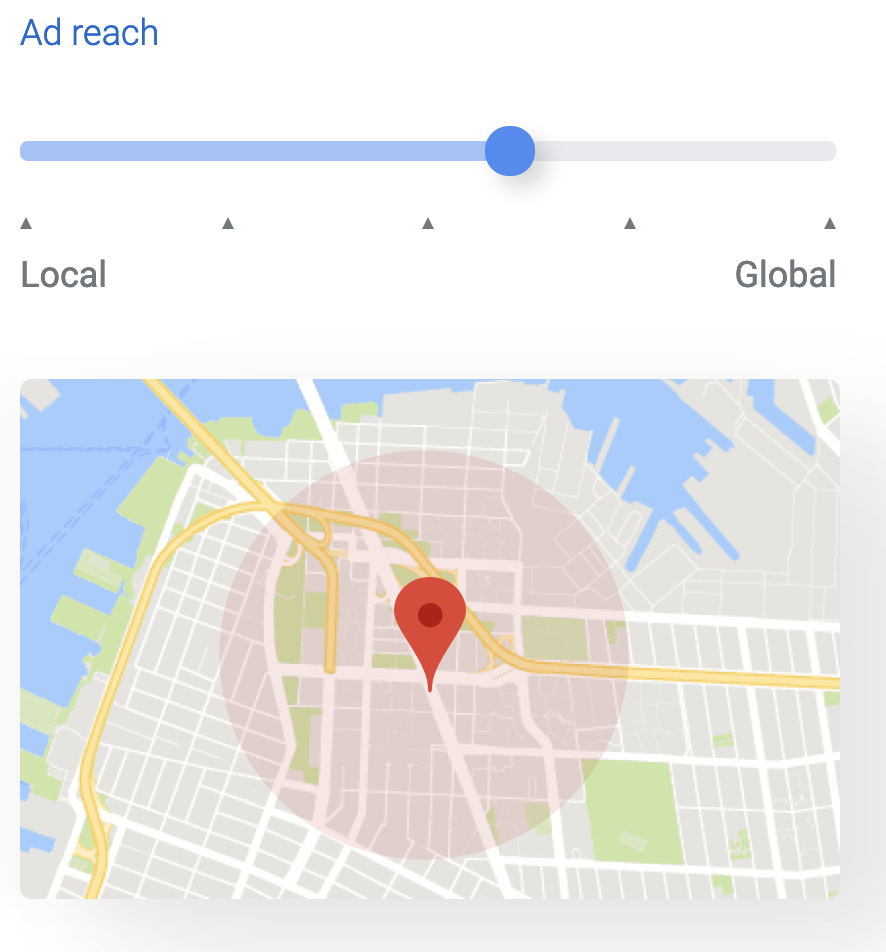Tap the Ad reach slider handle
This screenshot has width=886, height=952.
tap(510, 151)
